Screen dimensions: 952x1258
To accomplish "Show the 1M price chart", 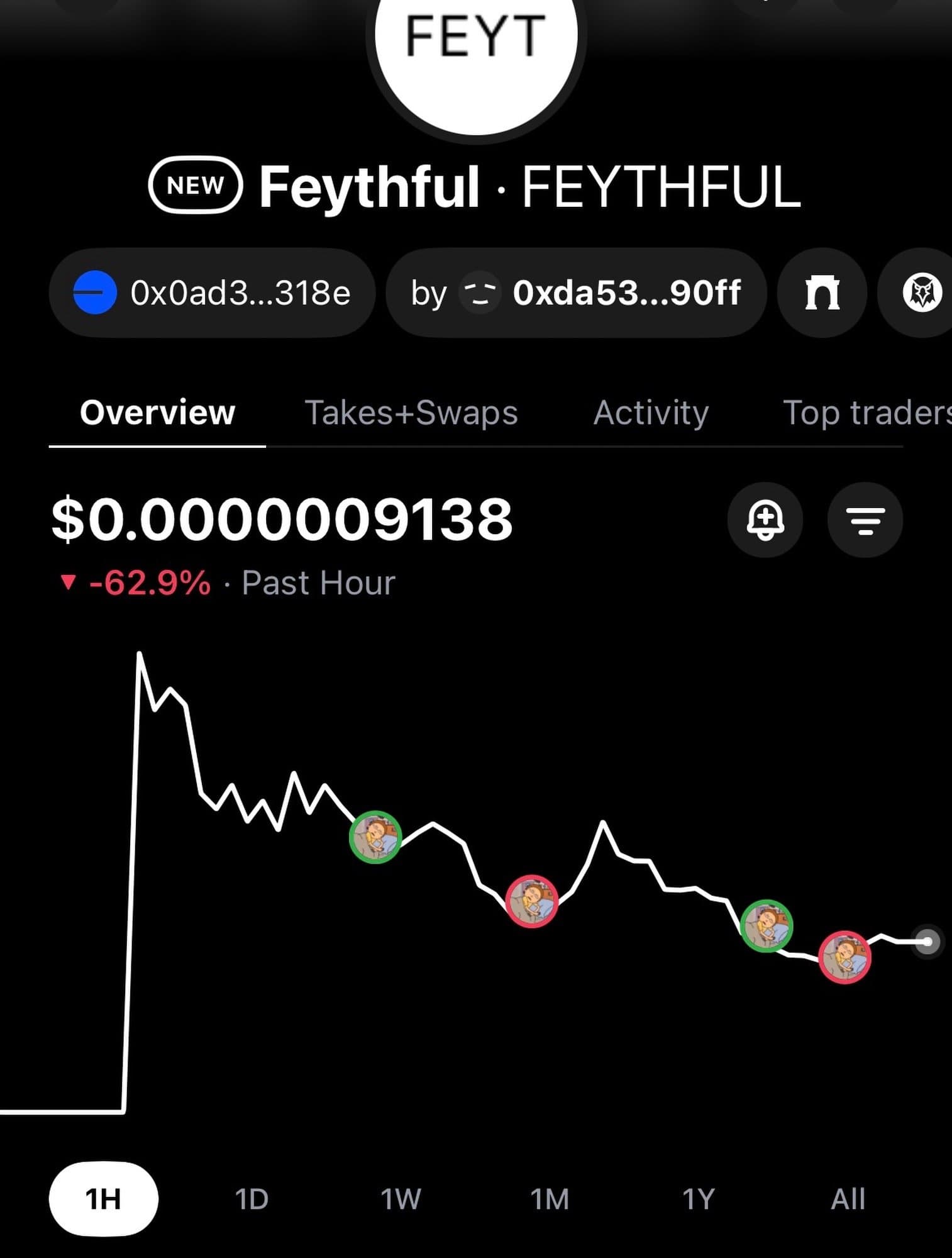I will (550, 1199).
